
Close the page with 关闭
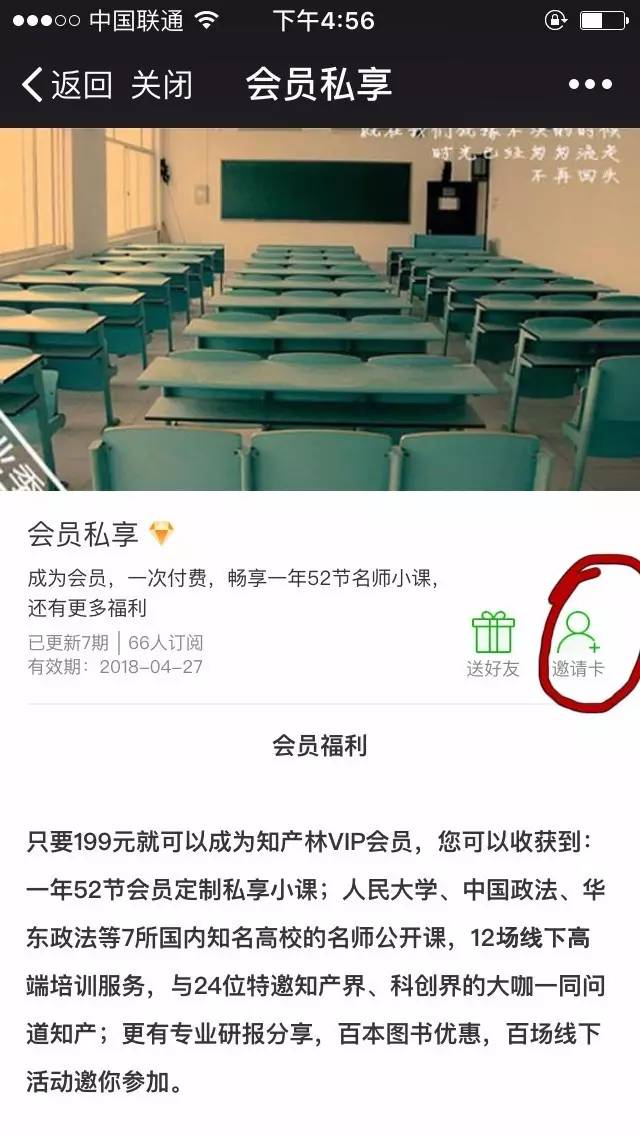pyautogui.click(x=161, y=85)
